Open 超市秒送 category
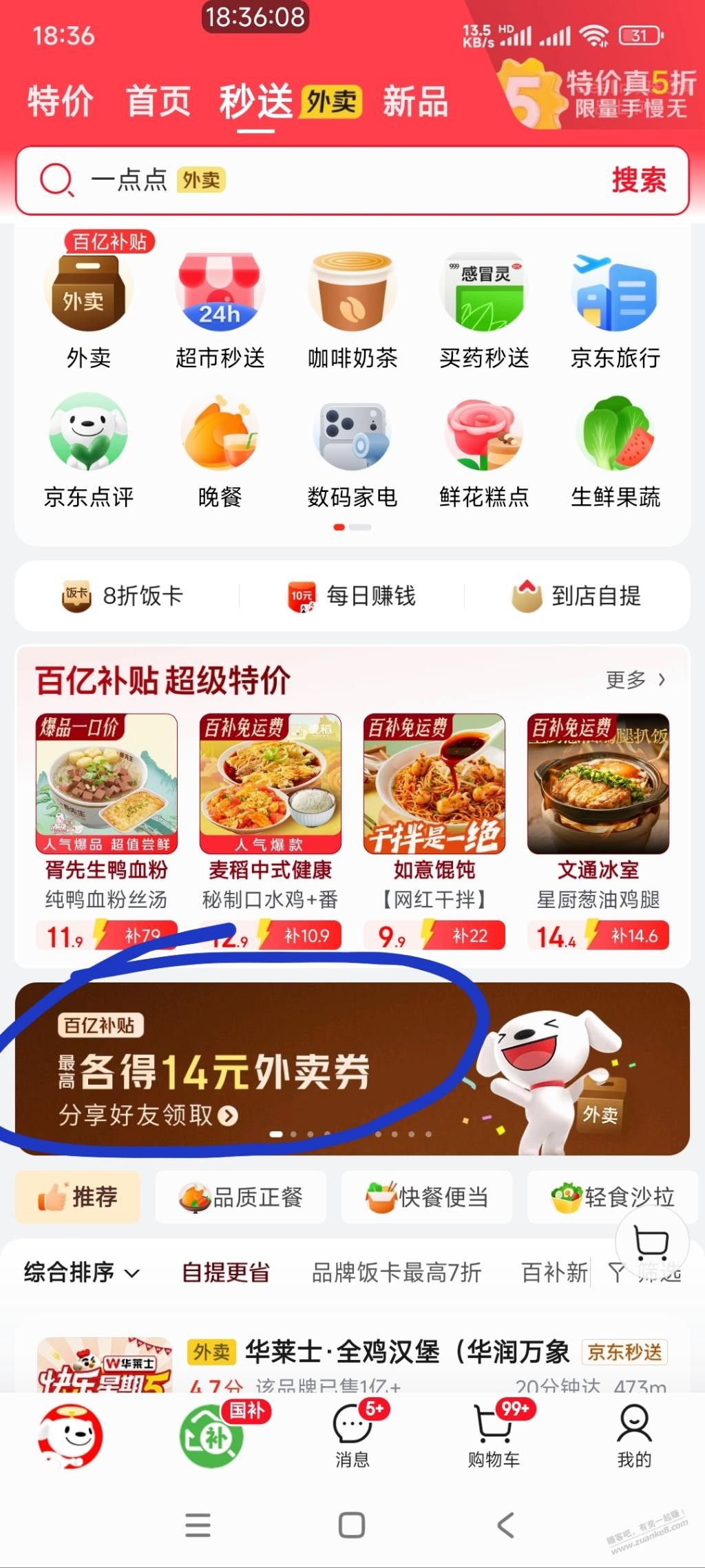The image size is (705, 1568). pyautogui.click(x=220, y=310)
